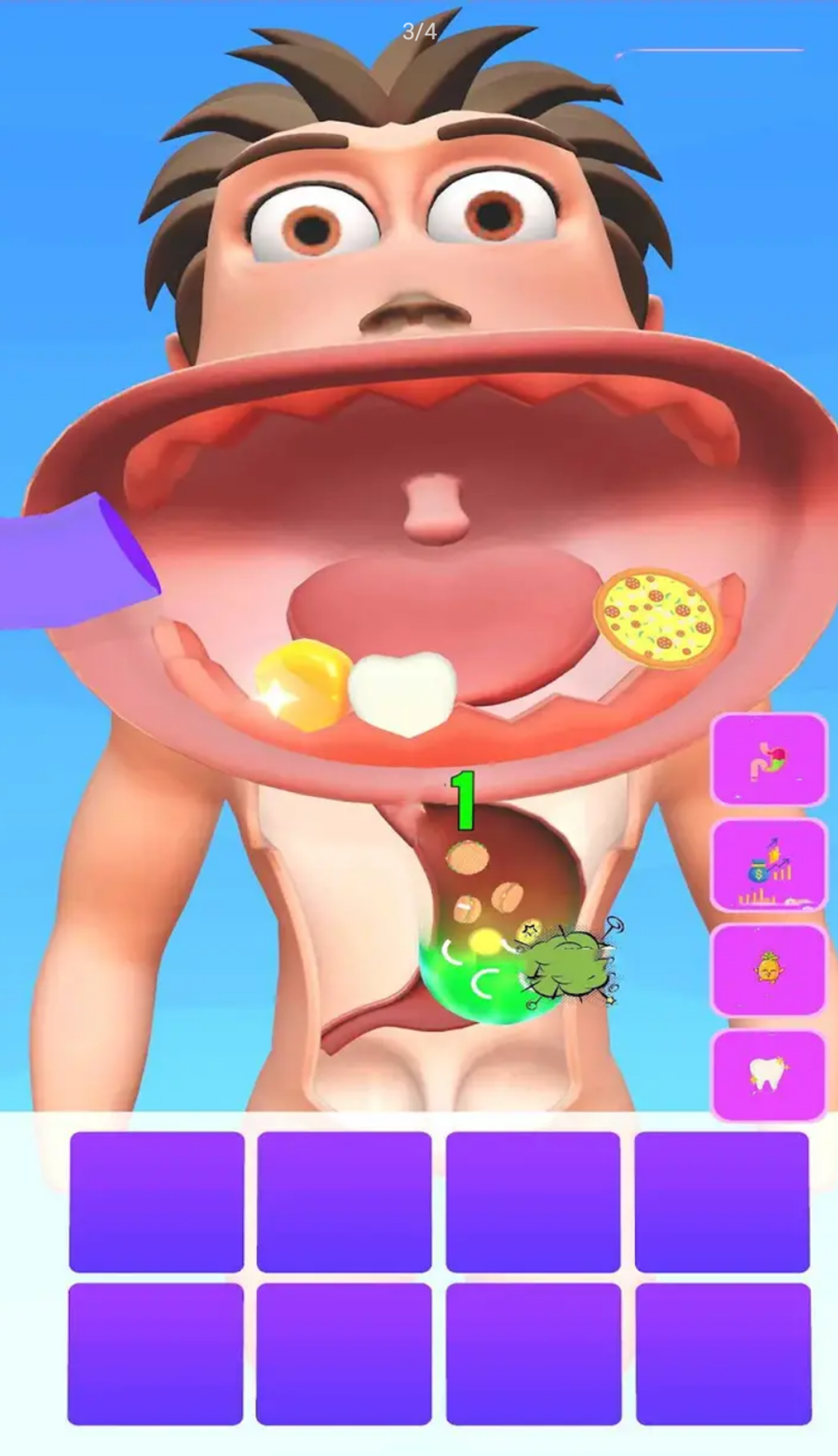Tap the stomach upgrade button
The image size is (838, 1456).
coord(769,760)
